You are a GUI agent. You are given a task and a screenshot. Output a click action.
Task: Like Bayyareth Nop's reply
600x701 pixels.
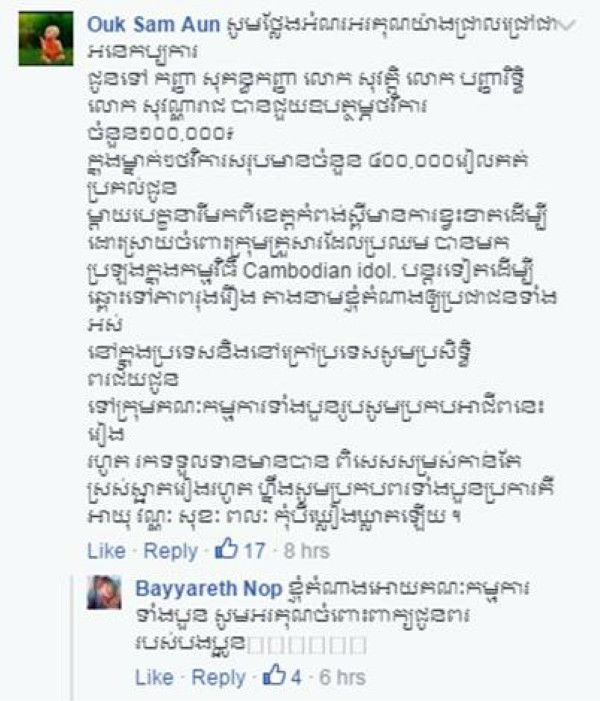153,677
